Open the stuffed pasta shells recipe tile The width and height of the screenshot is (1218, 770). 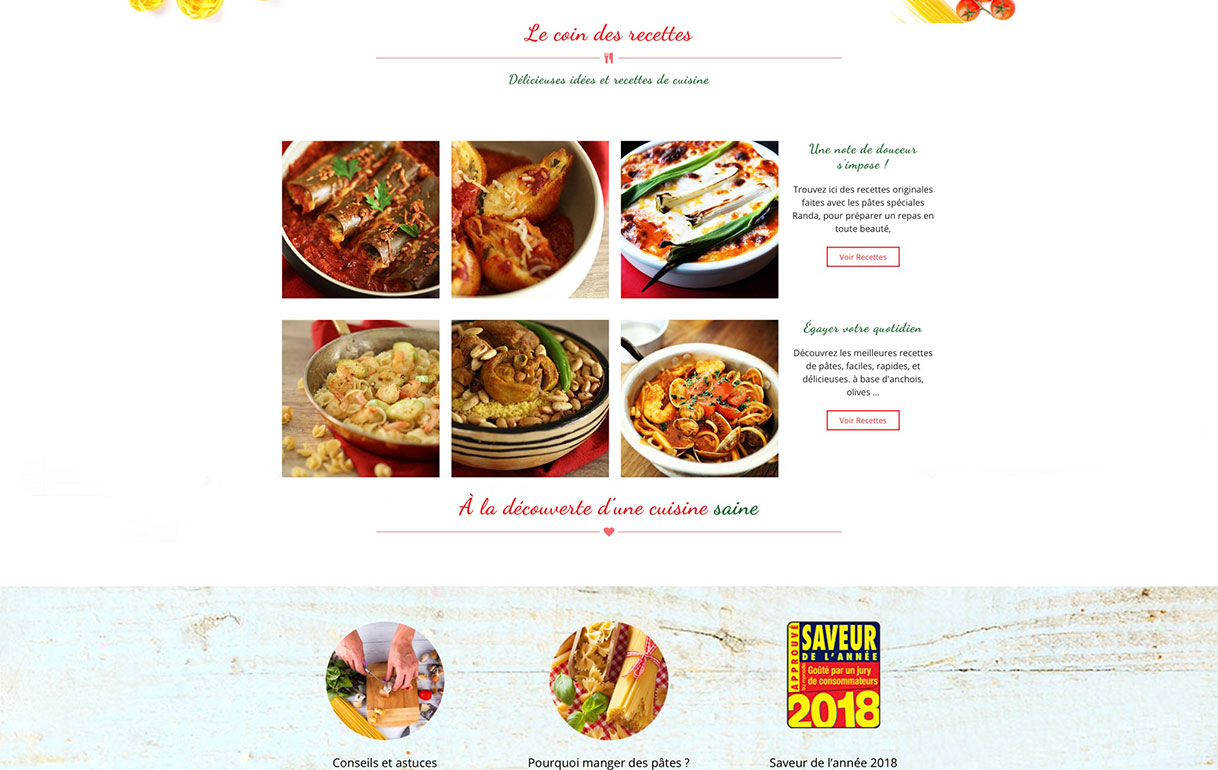tap(529, 219)
